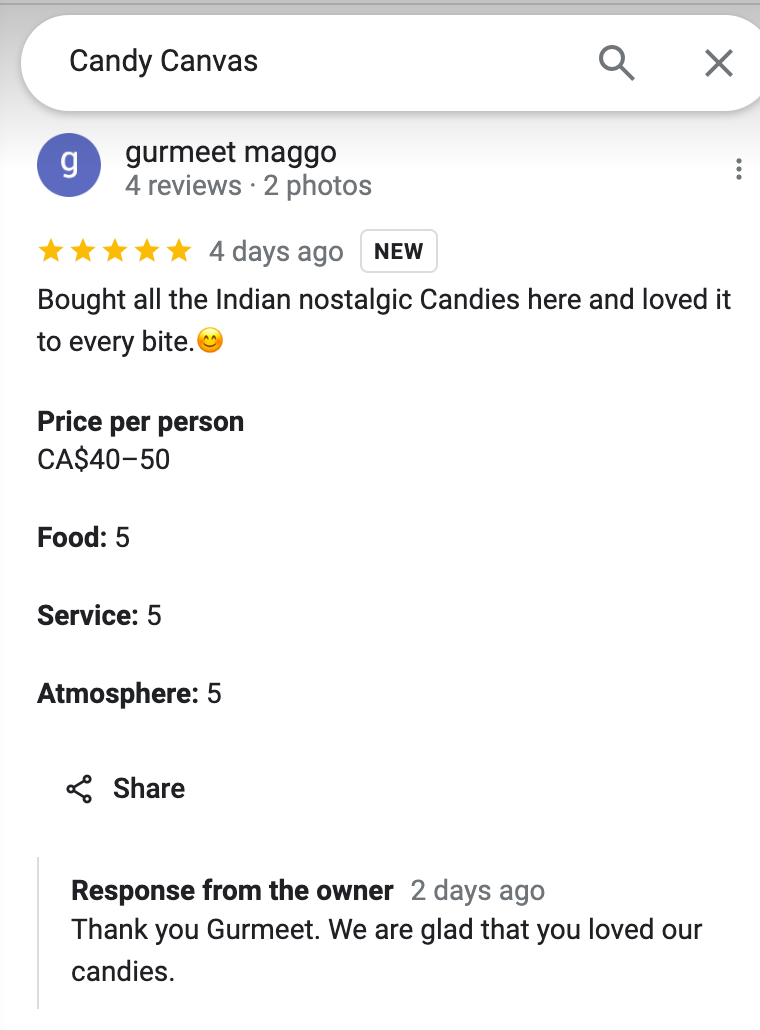The height and width of the screenshot is (1030, 760).
Task: Tap the magnifying glass search icon
Action: [x=616, y=63]
